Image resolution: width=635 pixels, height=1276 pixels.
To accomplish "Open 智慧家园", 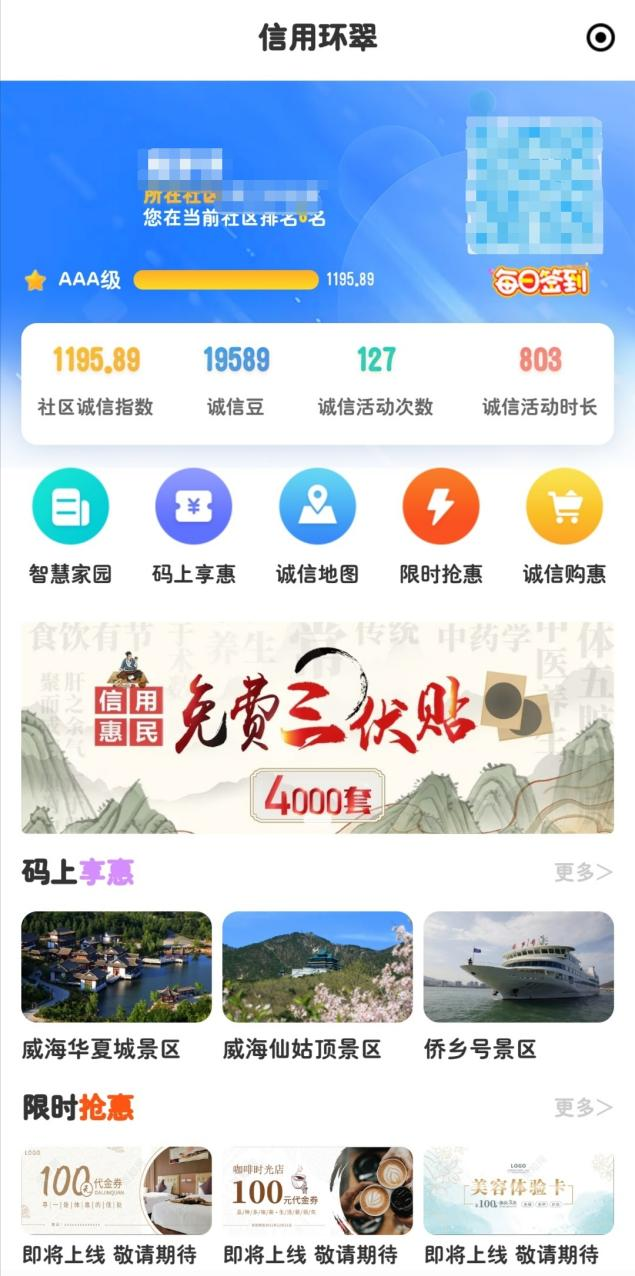I will 70,506.
